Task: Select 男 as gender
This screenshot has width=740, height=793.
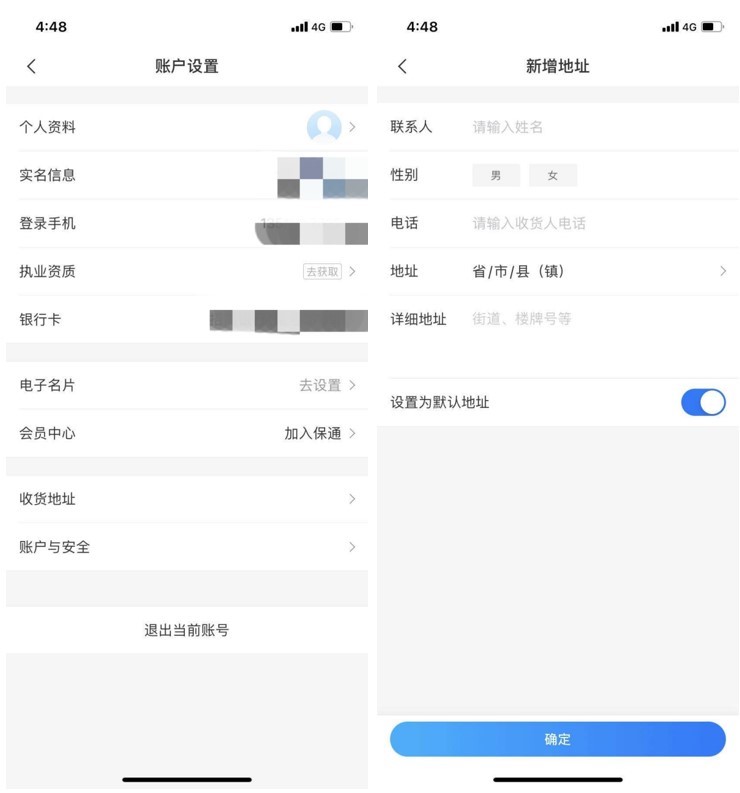Action: click(496, 175)
